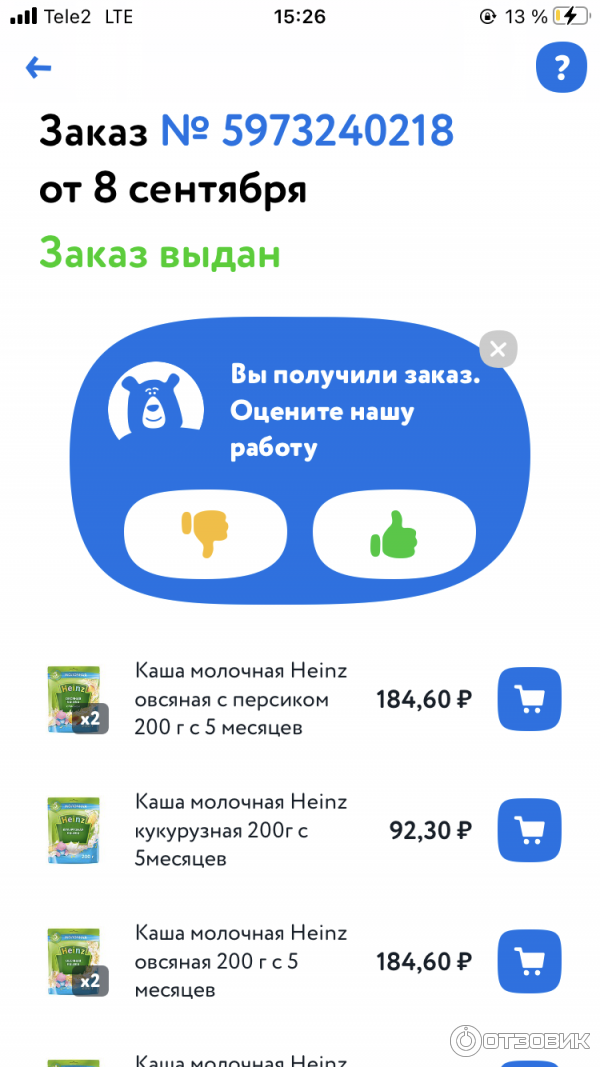Rate the order with thumbs up
600x1067 pixels.
pos(394,534)
